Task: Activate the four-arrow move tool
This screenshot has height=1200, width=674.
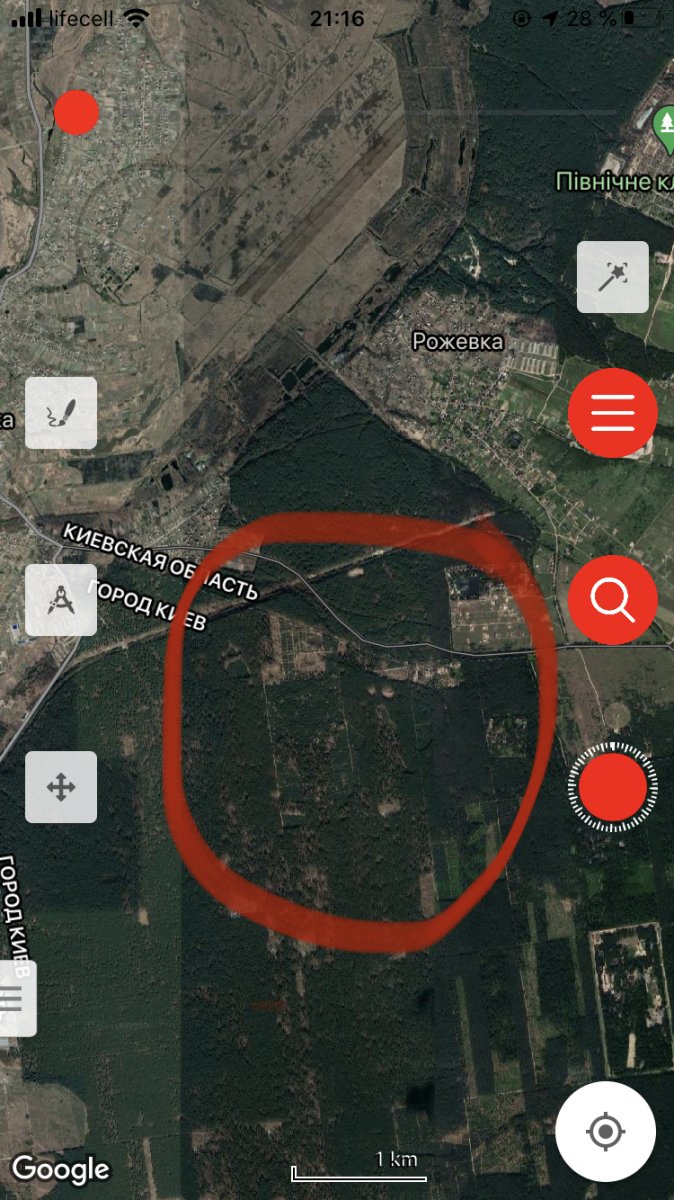Action: click(x=61, y=787)
